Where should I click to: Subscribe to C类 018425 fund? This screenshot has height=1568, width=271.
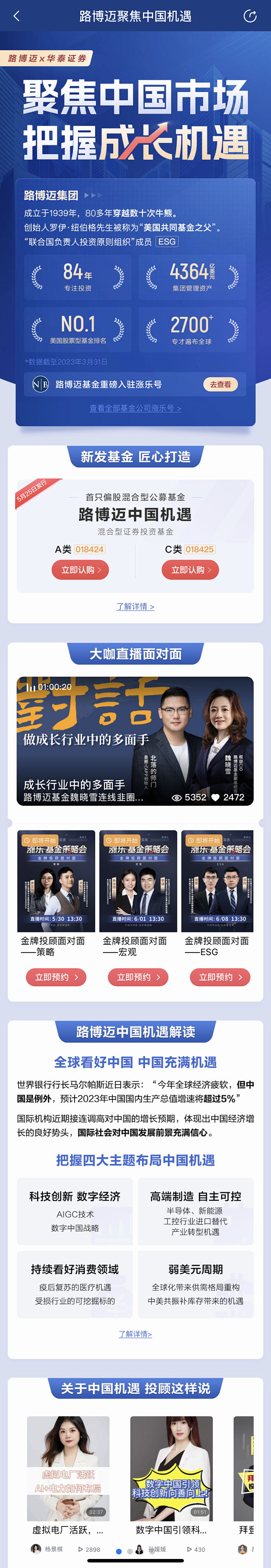[x=190, y=570]
